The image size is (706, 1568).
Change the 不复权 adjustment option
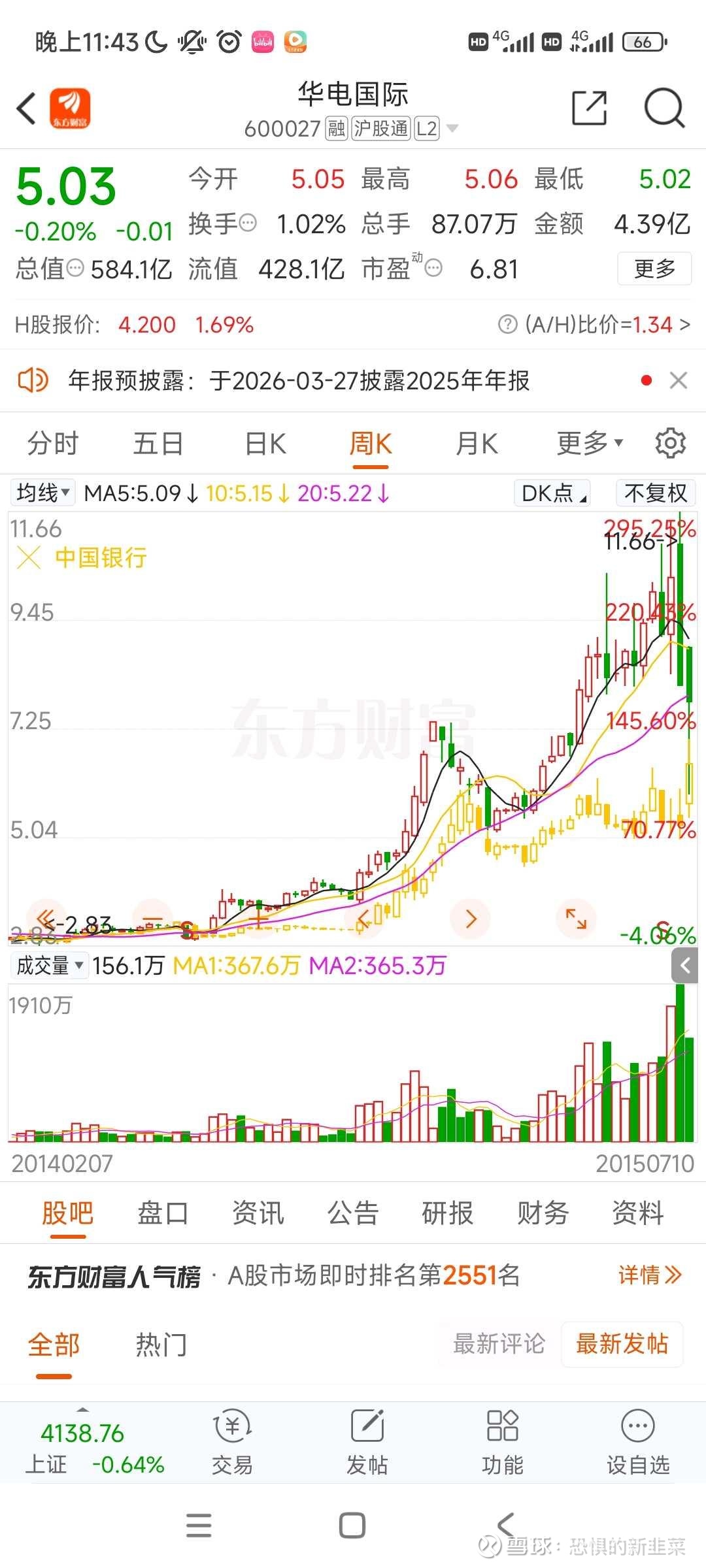[x=655, y=493]
